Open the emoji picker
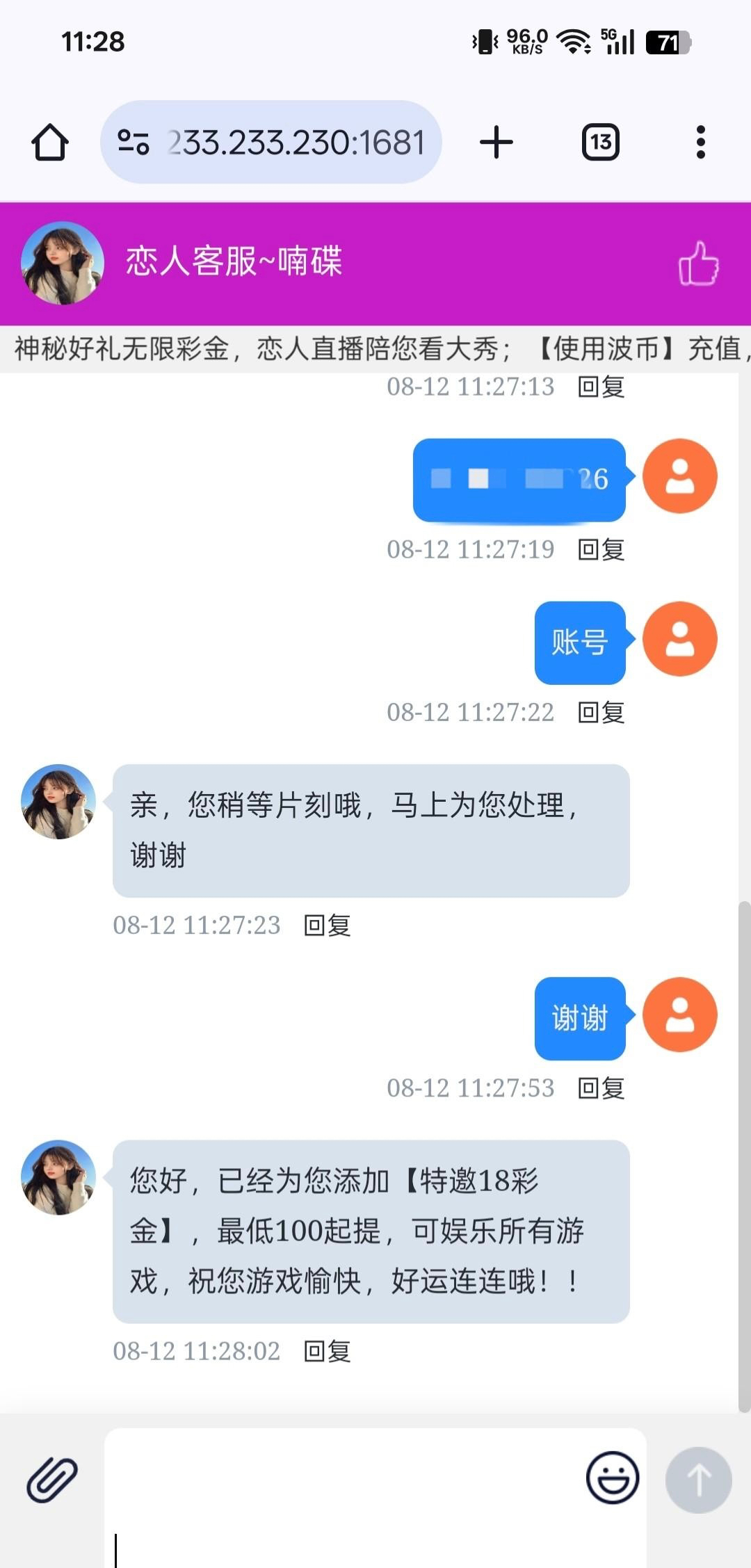751x1568 pixels. click(x=613, y=1477)
